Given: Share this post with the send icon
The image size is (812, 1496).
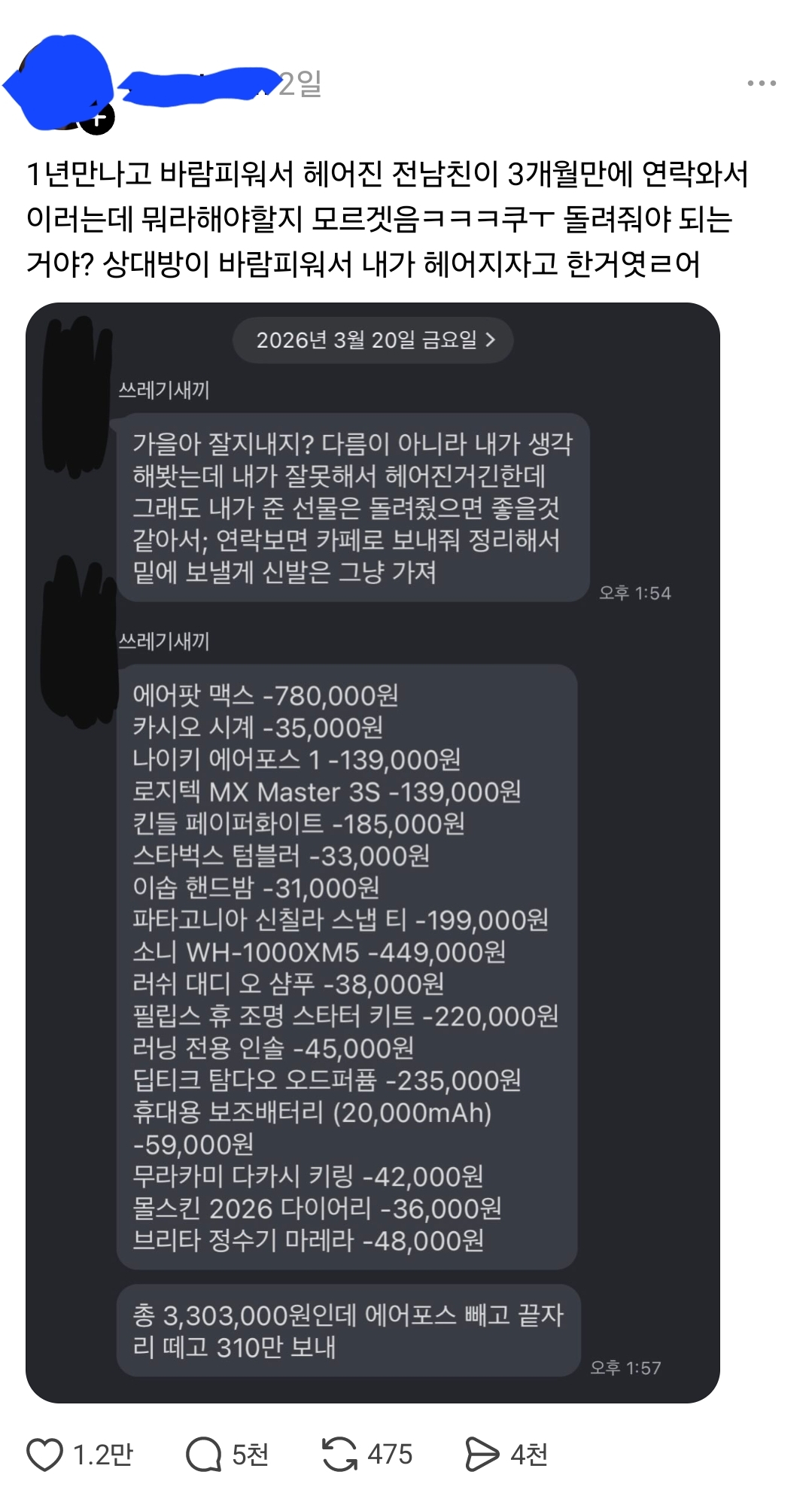Looking at the screenshot, I should (x=482, y=1454).
